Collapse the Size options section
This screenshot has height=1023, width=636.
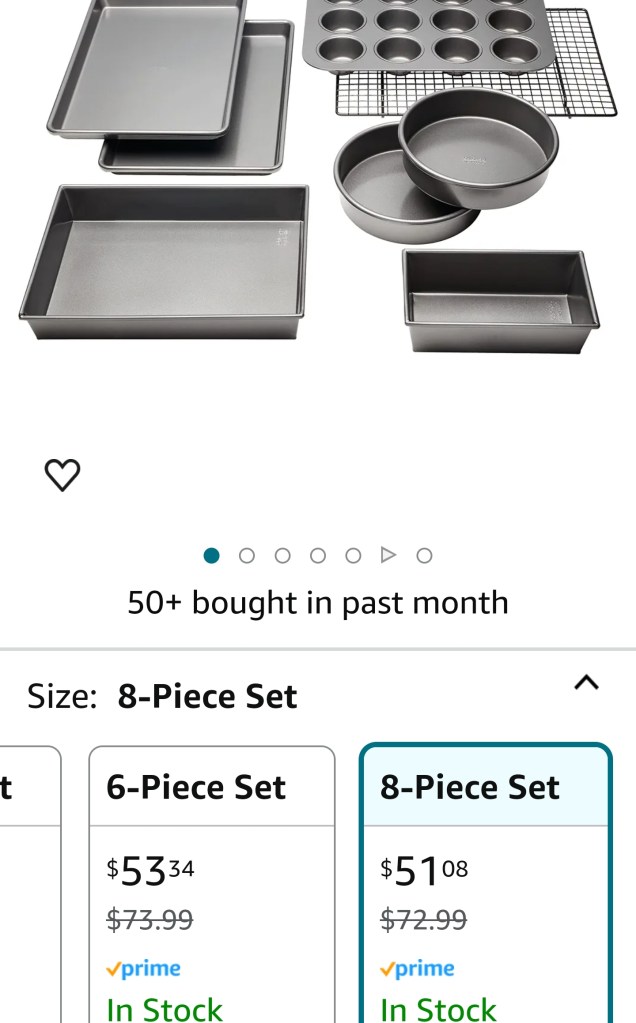(586, 683)
